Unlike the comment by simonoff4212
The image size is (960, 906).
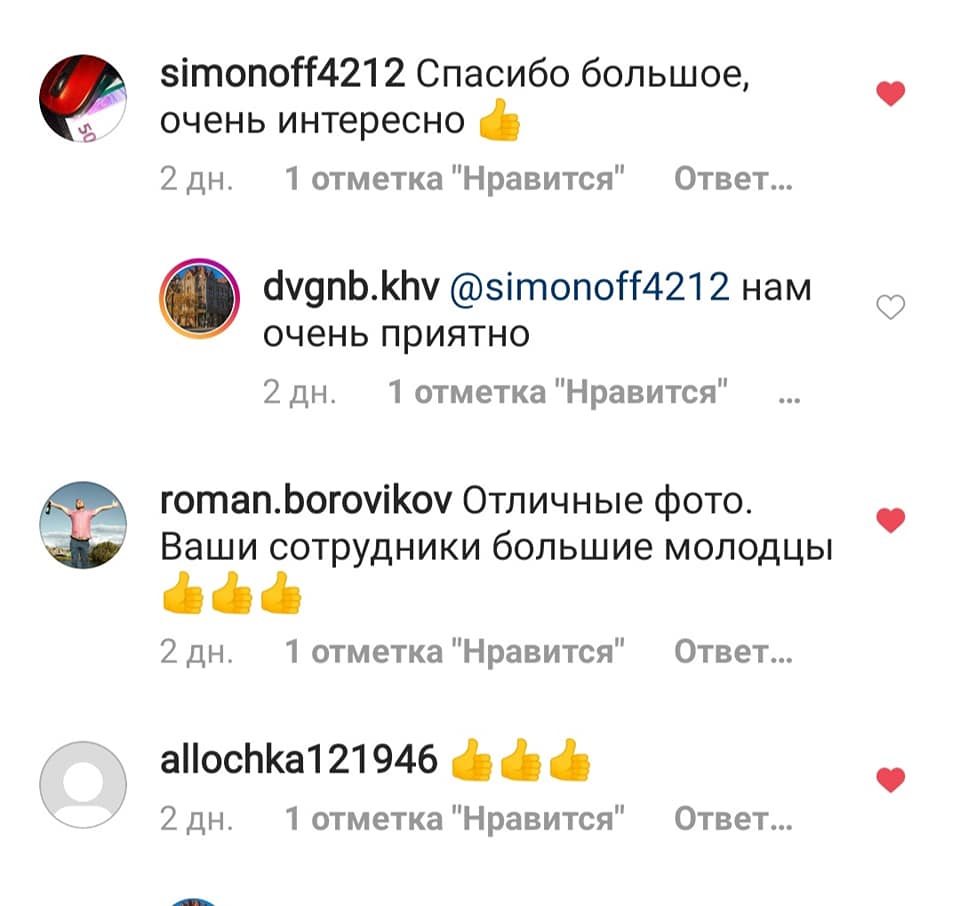click(890, 94)
